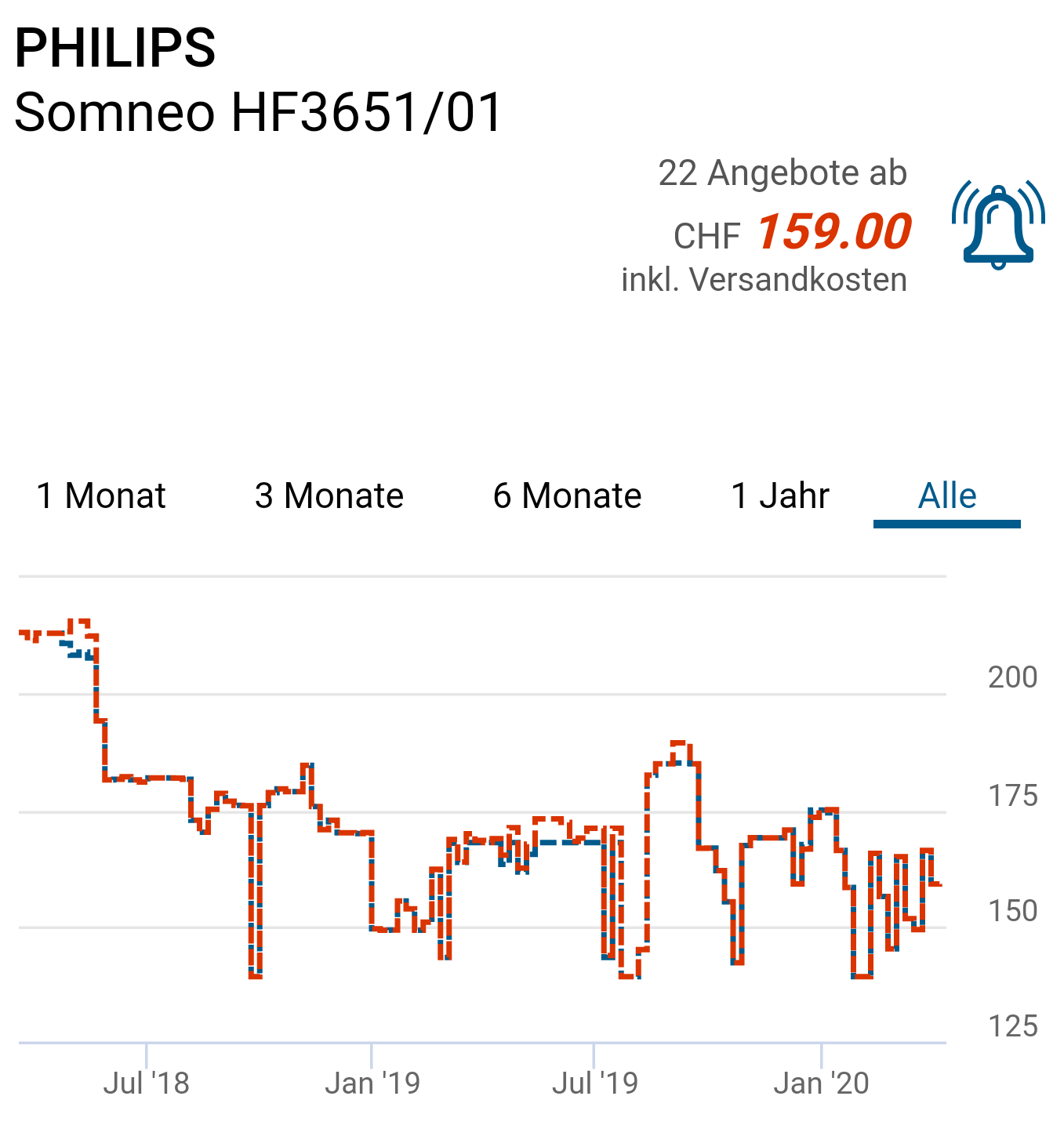Switch to the 1 Monat range
Viewport: 1064px width, 1136px height.
coord(101,496)
